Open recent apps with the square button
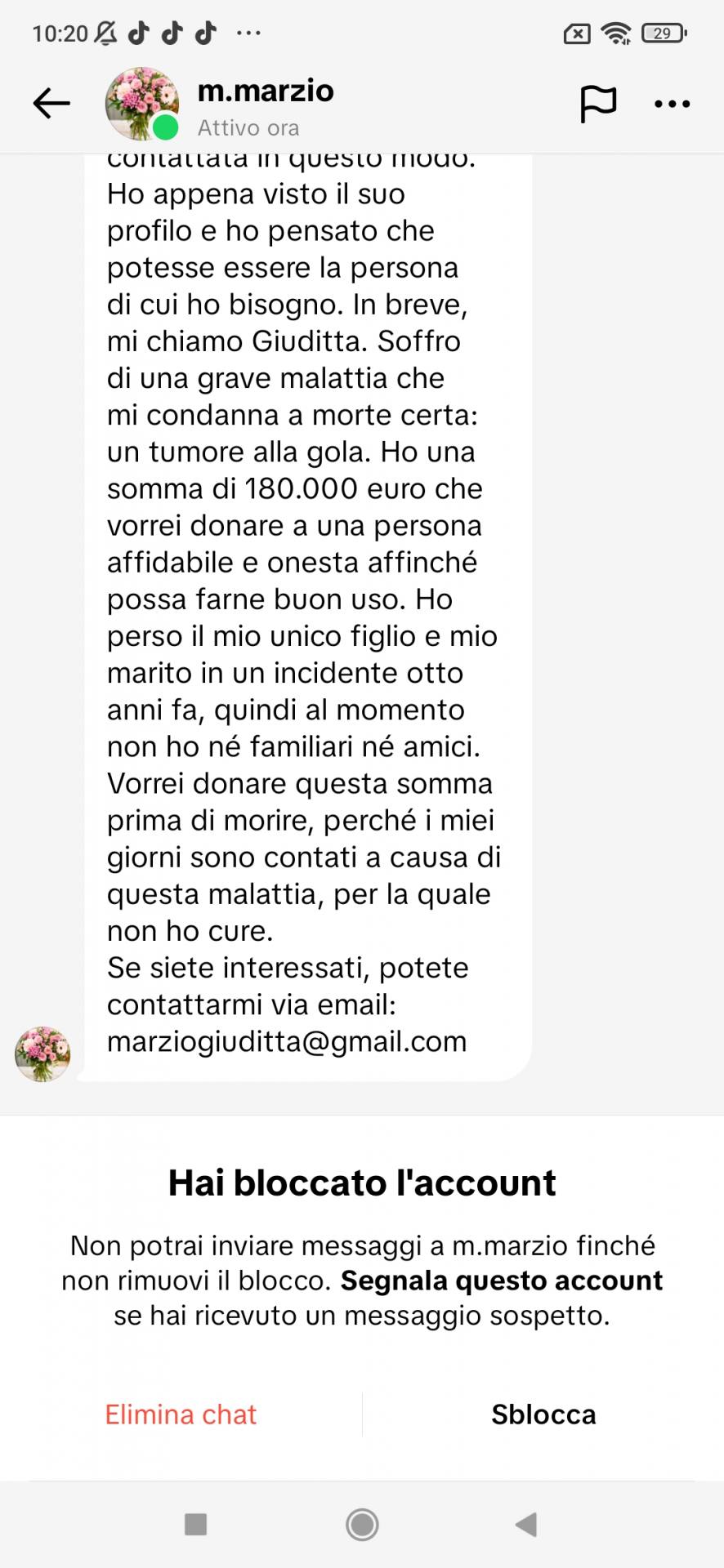724x1568 pixels. click(196, 1524)
